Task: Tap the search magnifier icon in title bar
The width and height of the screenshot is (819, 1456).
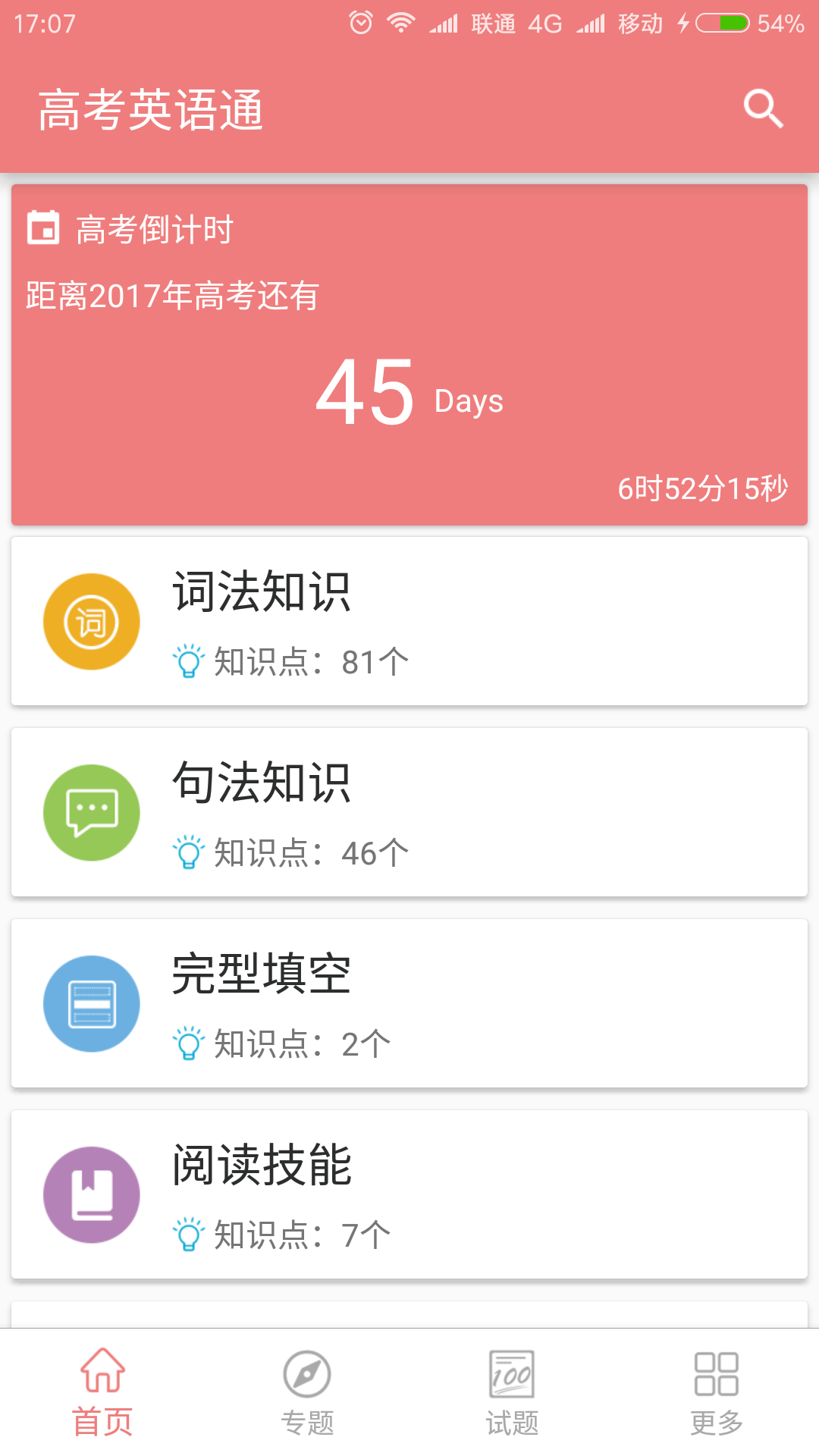Action: 764,108
